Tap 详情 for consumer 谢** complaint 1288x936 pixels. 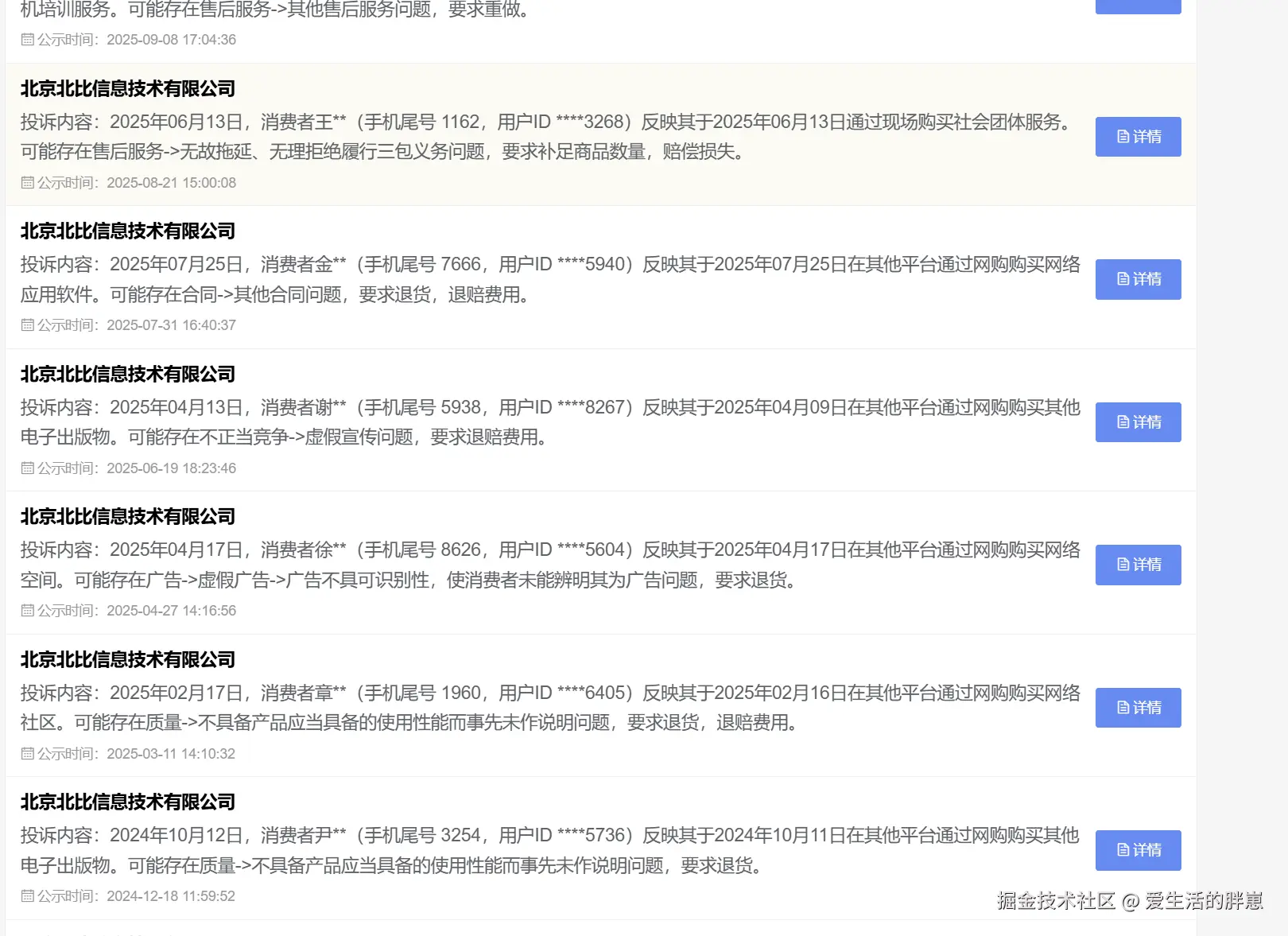tap(1138, 422)
